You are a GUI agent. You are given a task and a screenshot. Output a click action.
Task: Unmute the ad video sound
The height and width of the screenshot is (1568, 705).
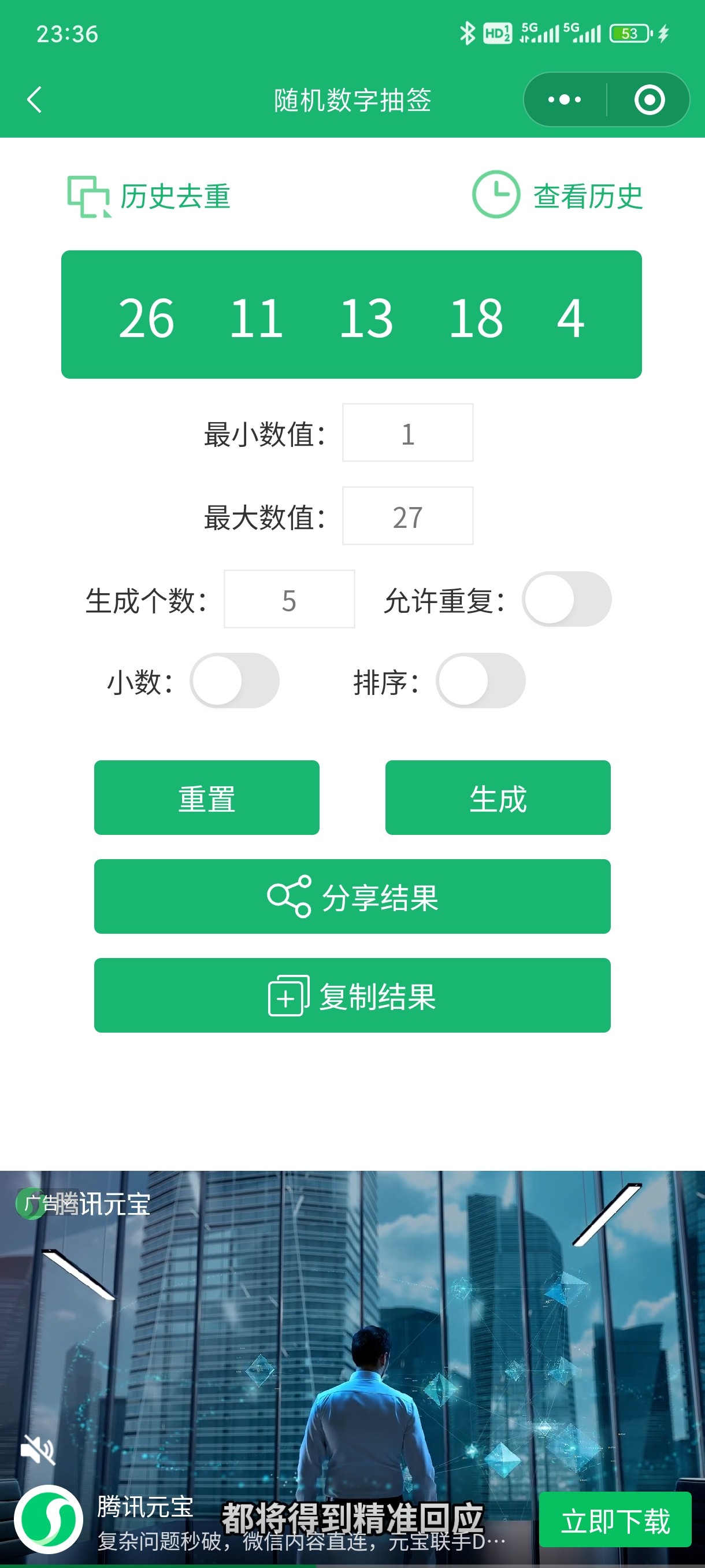tap(38, 1449)
